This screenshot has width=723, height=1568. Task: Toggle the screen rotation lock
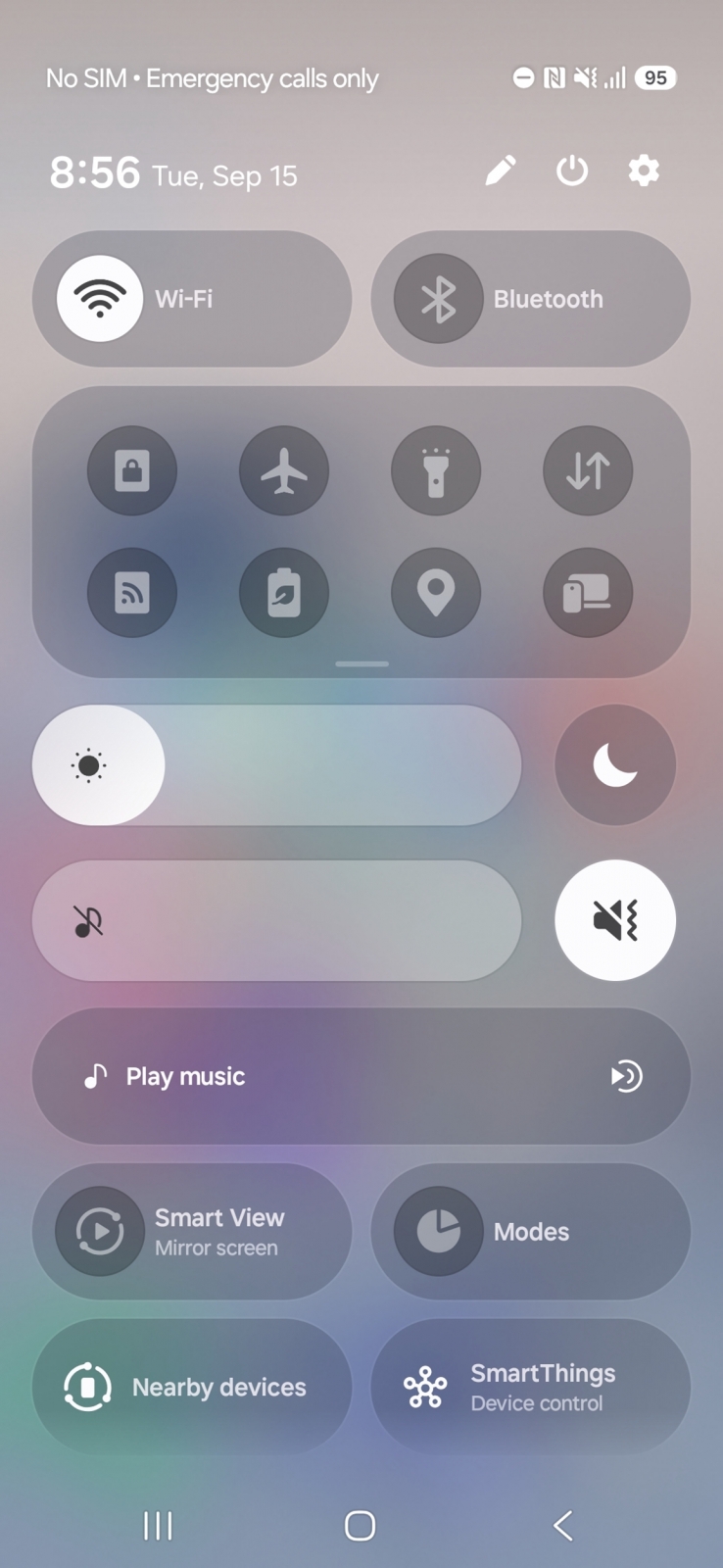pyautogui.click(x=132, y=471)
